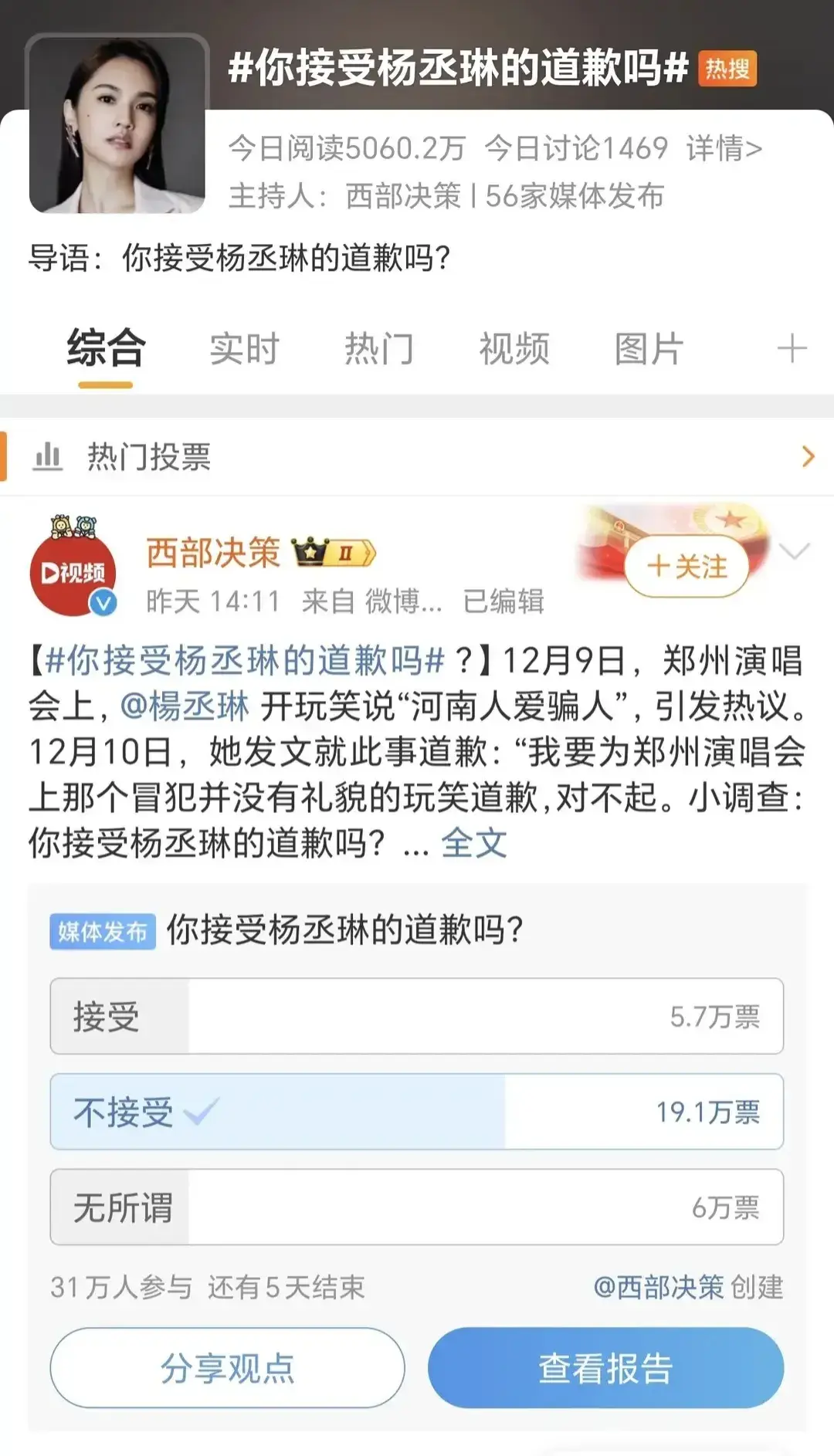The height and width of the screenshot is (1456, 834).
Task: Switch to the 视频 tab
Action: 514,349
